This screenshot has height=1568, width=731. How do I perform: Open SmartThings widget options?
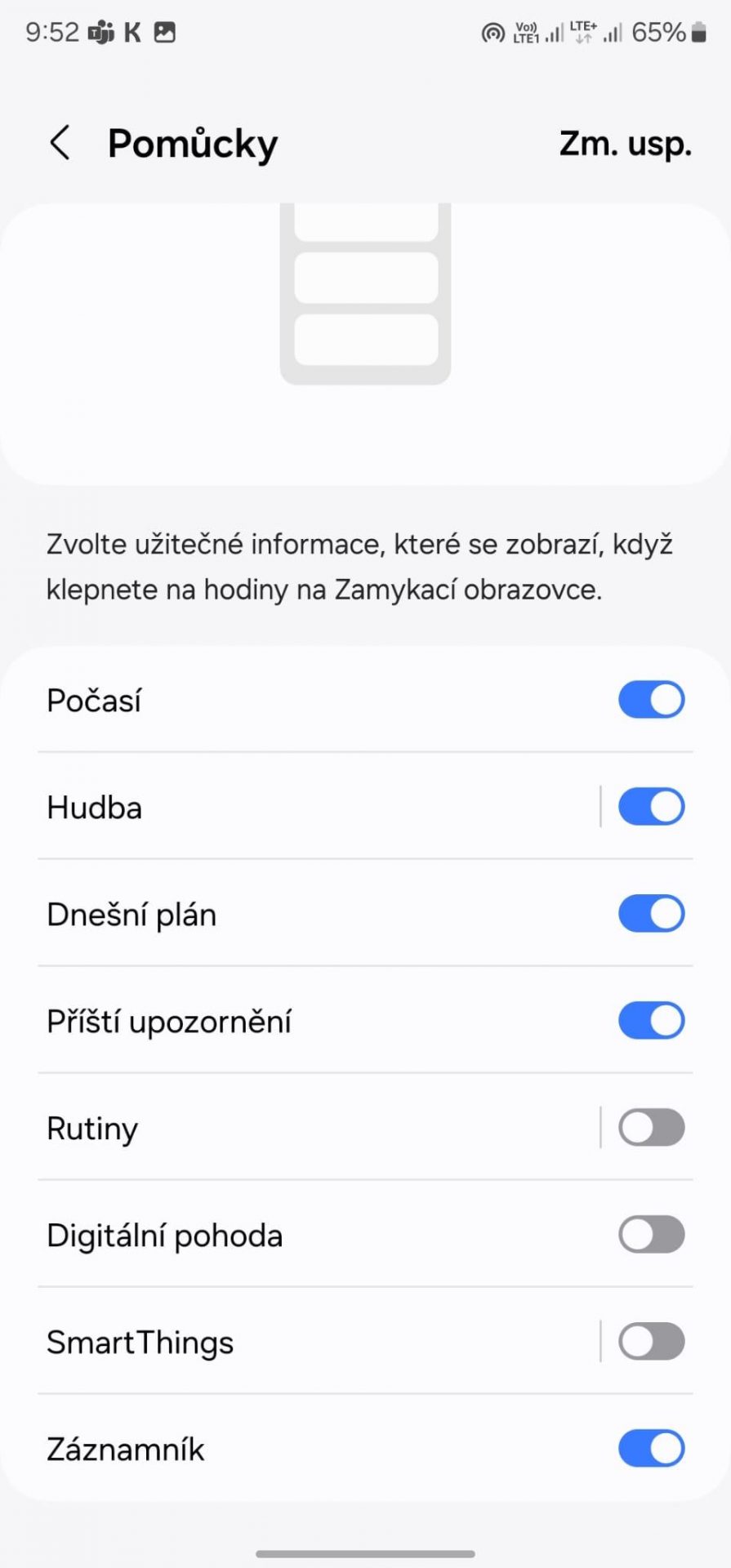319,1342
